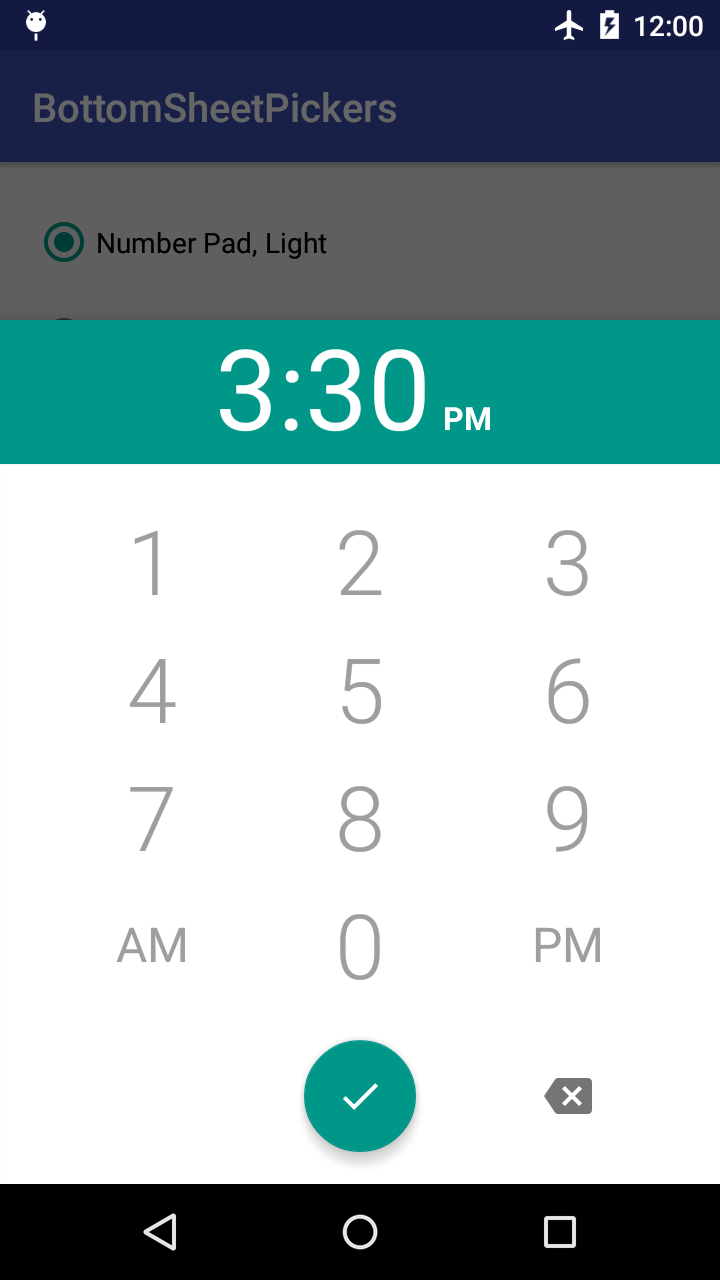Image resolution: width=720 pixels, height=1280 pixels.
Task: Tap number 7 on the keypad
Action: click(x=152, y=819)
